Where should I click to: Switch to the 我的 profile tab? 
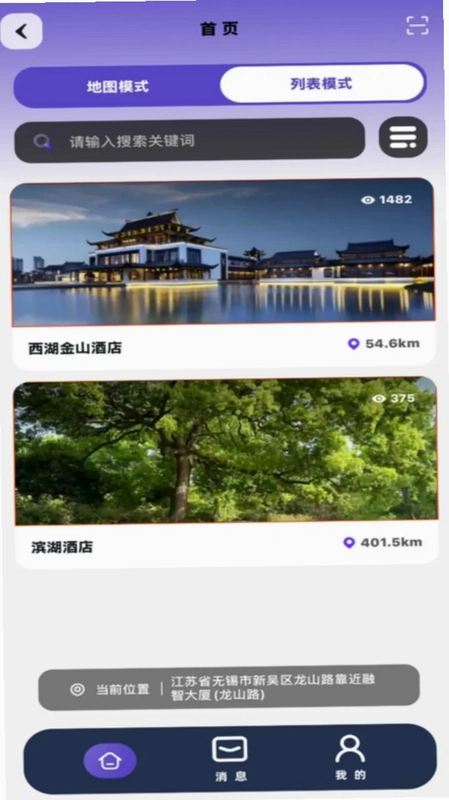tap(350, 758)
